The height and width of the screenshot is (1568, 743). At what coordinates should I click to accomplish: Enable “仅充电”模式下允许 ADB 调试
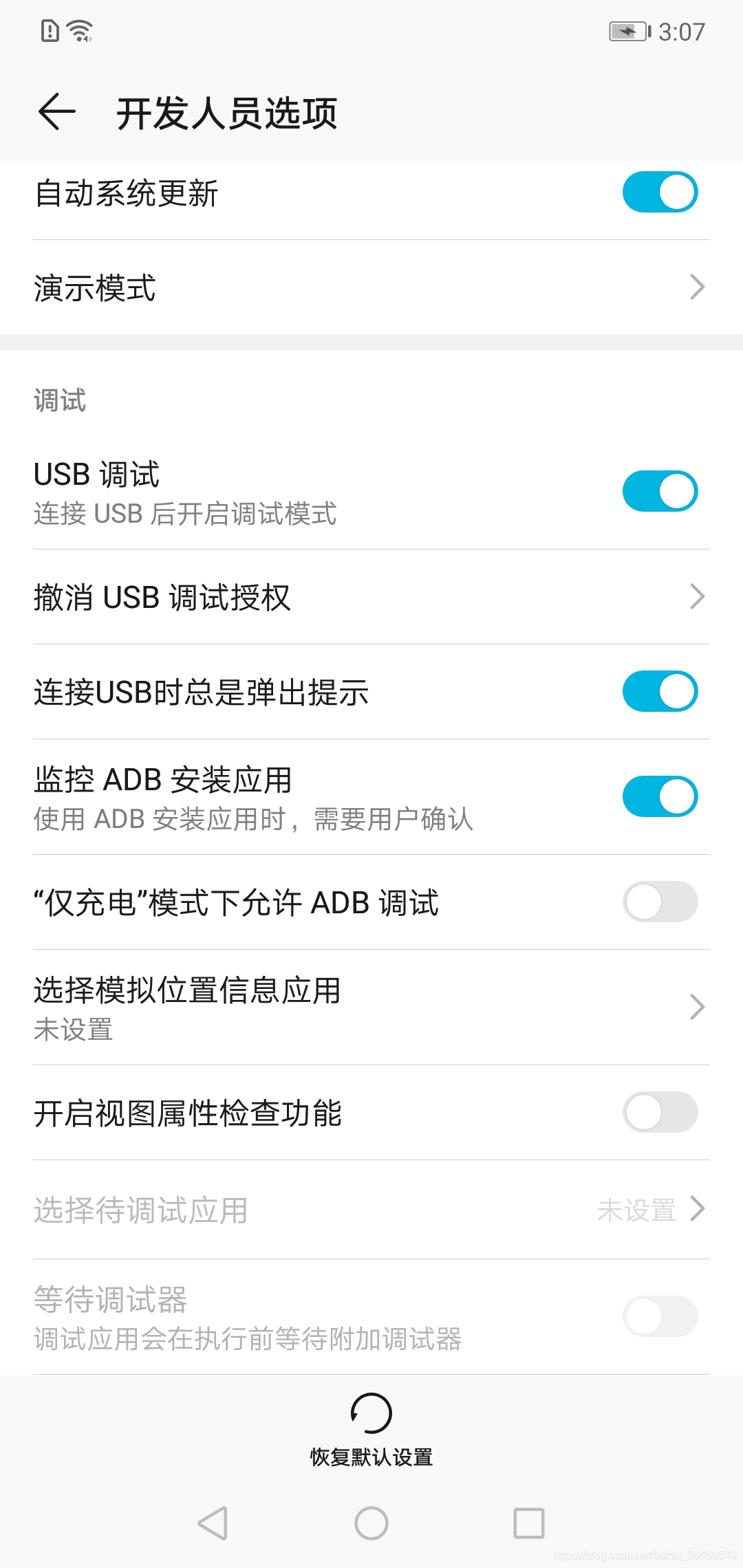660,902
